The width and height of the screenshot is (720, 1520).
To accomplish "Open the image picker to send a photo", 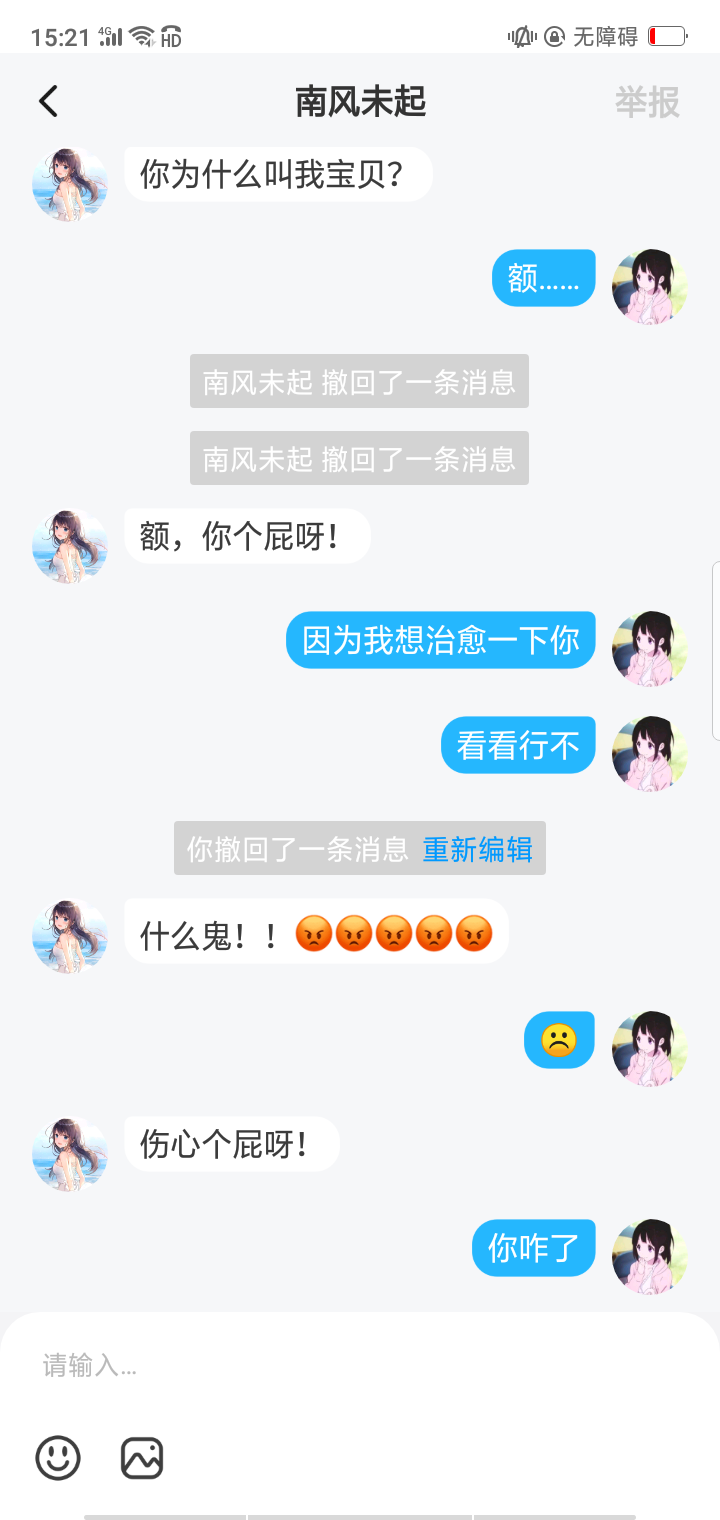I will click(142, 1457).
